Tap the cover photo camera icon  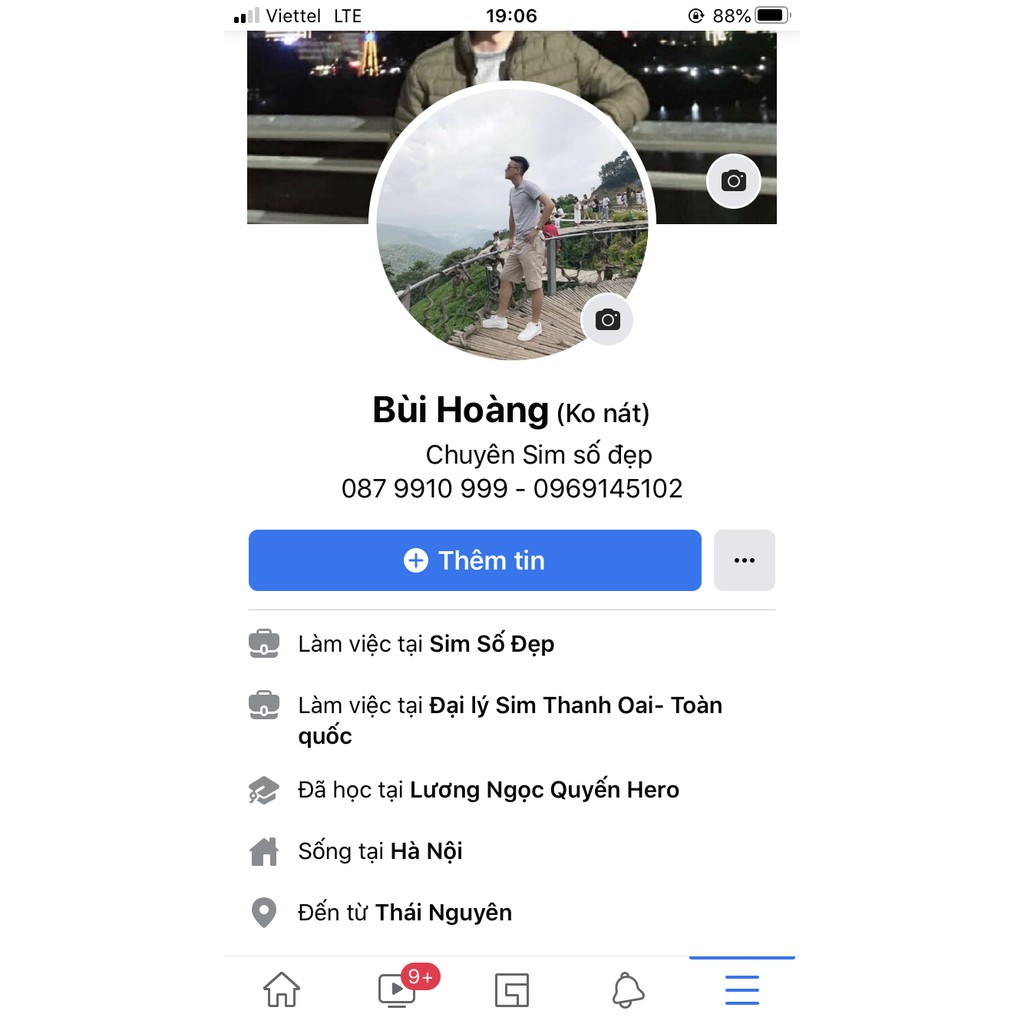coord(734,181)
